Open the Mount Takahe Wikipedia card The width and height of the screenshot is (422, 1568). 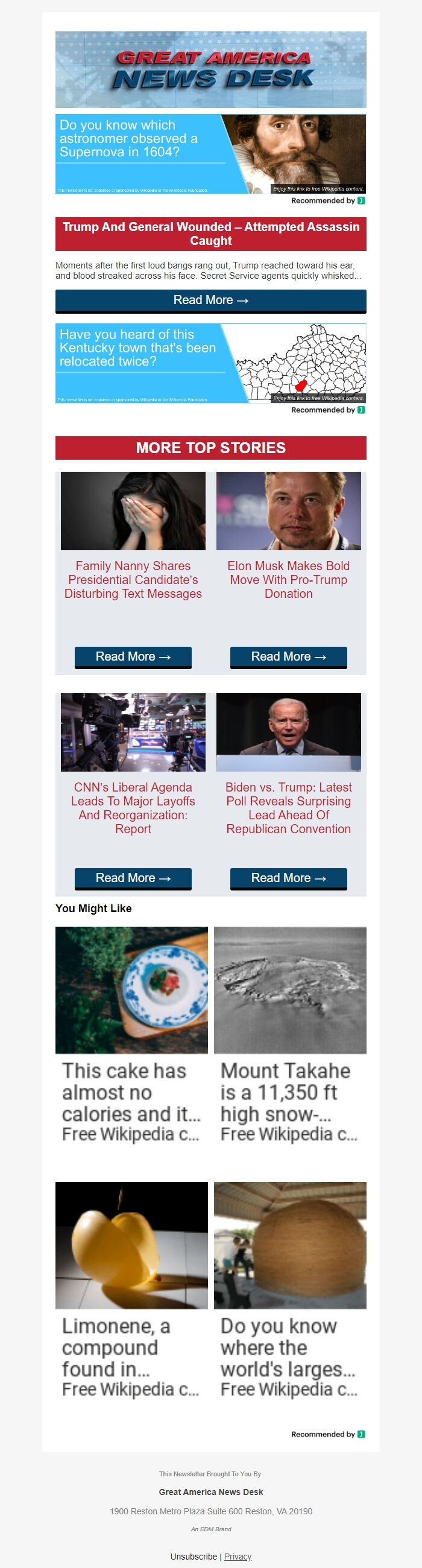pos(290,1035)
